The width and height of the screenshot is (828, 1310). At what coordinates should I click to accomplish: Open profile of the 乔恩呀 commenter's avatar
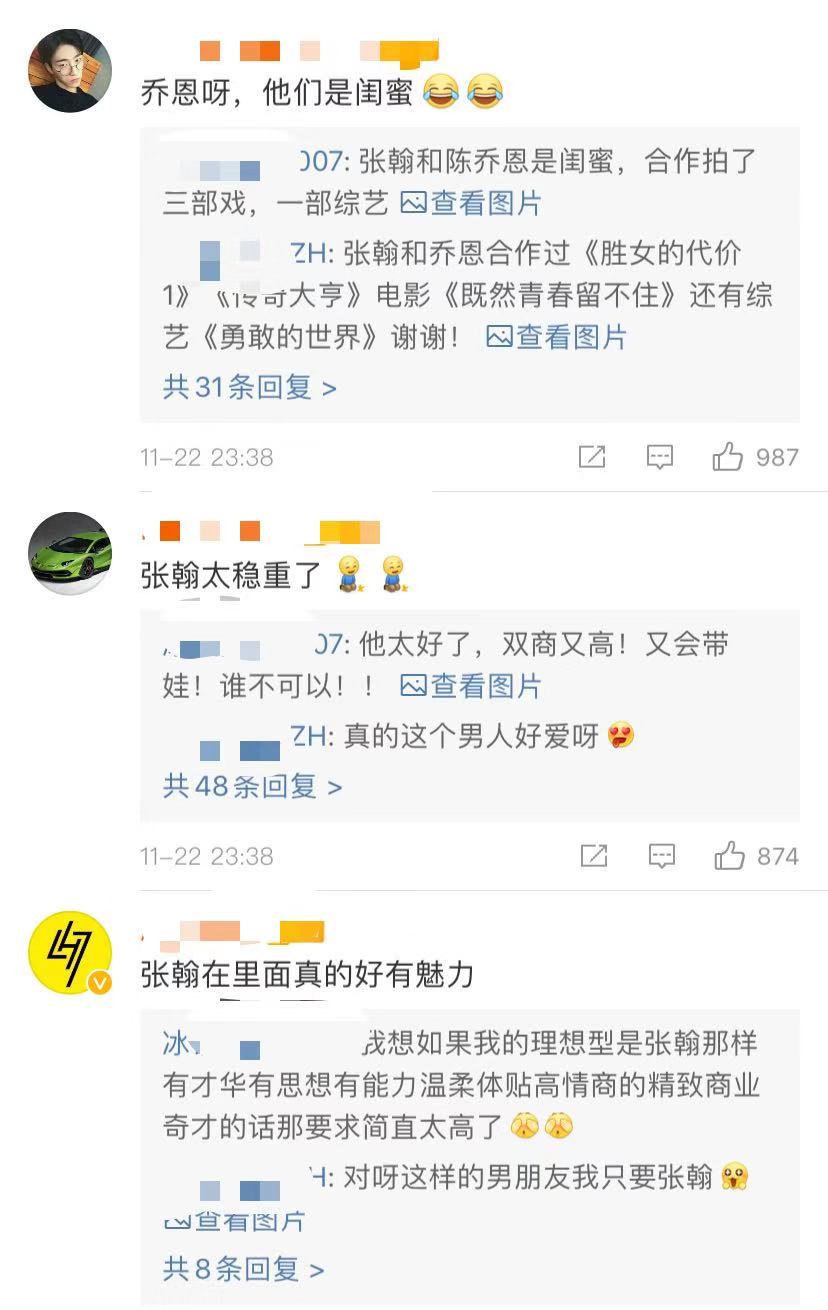pos(70,70)
